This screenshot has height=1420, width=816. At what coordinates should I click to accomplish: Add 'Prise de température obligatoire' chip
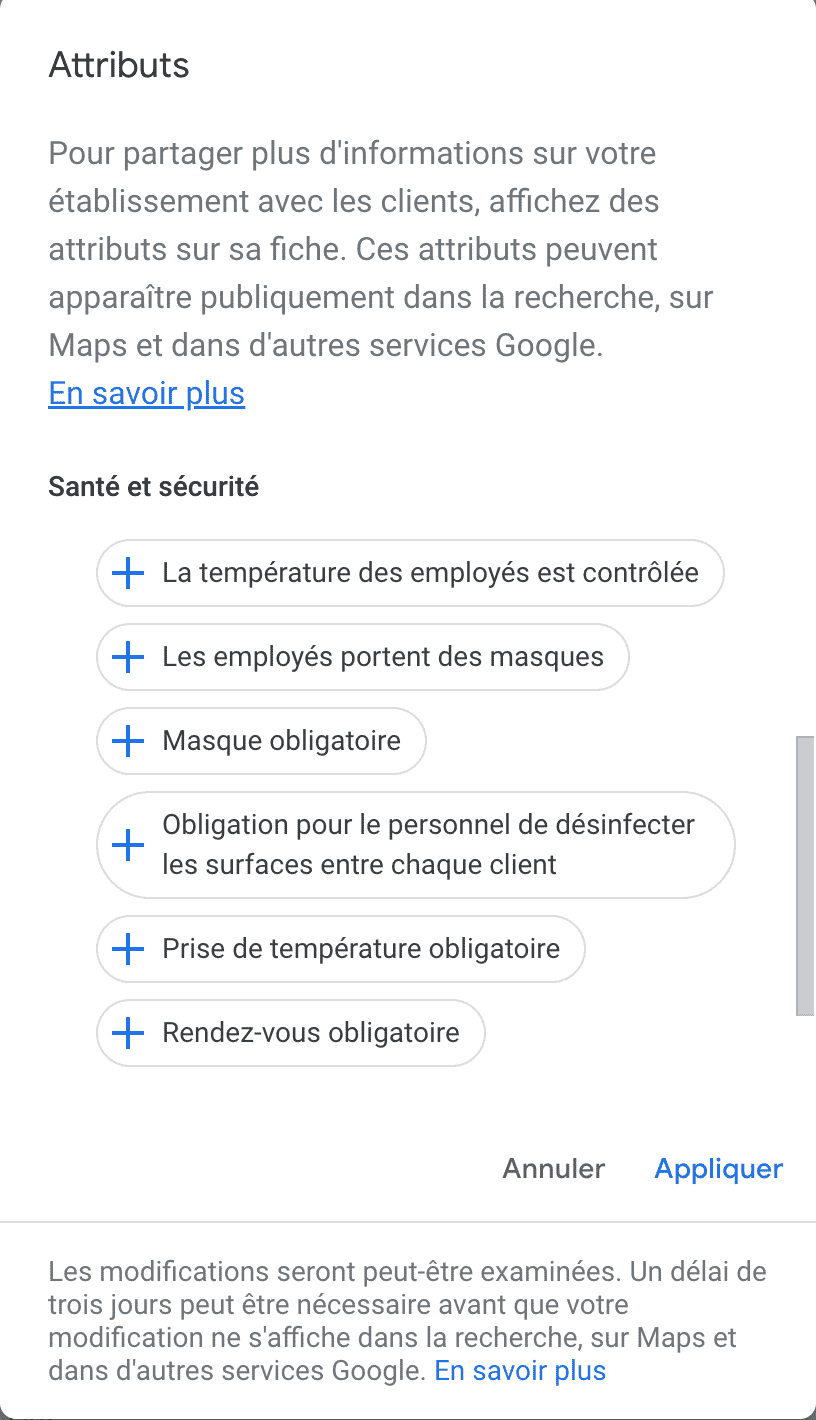coord(340,948)
